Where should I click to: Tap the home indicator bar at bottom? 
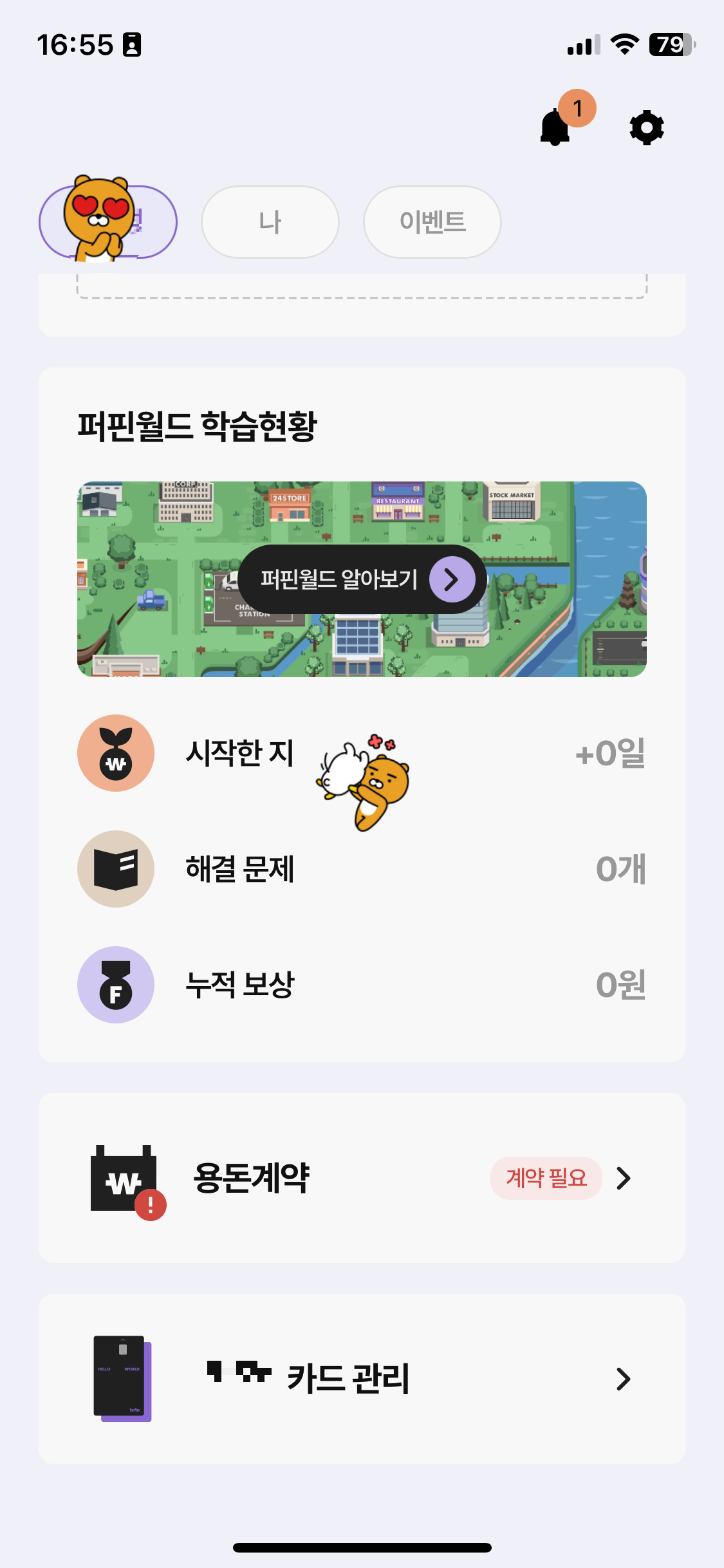[362, 1547]
